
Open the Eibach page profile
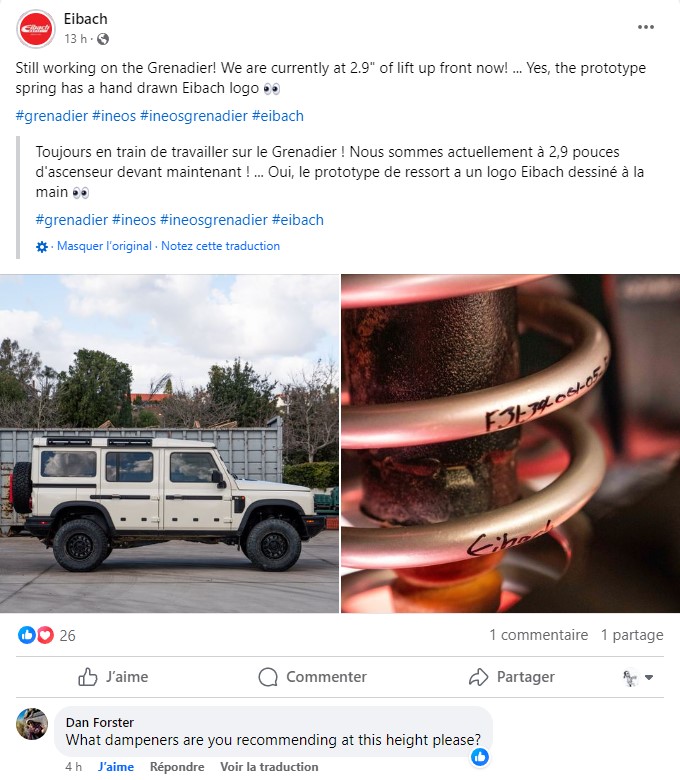[x=86, y=19]
